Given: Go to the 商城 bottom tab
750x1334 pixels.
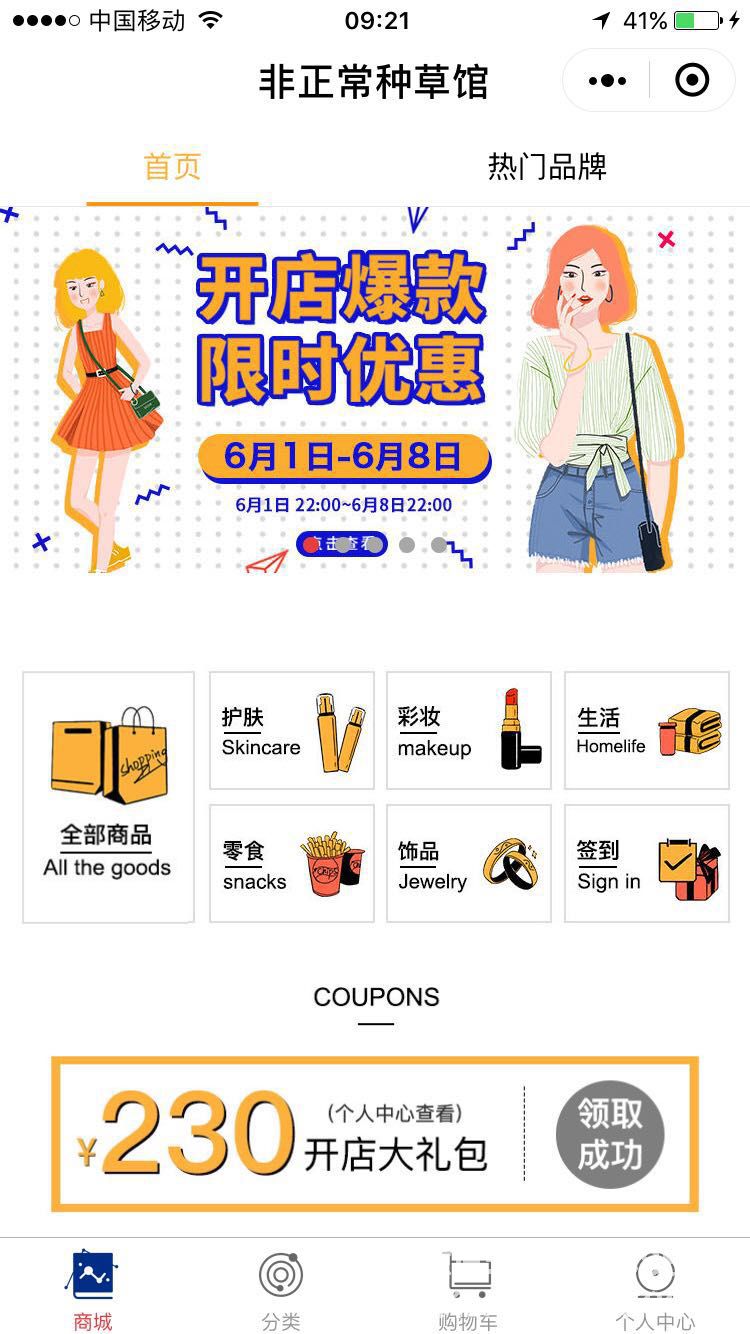Looking at the screenshot, I should point(93,1290).
